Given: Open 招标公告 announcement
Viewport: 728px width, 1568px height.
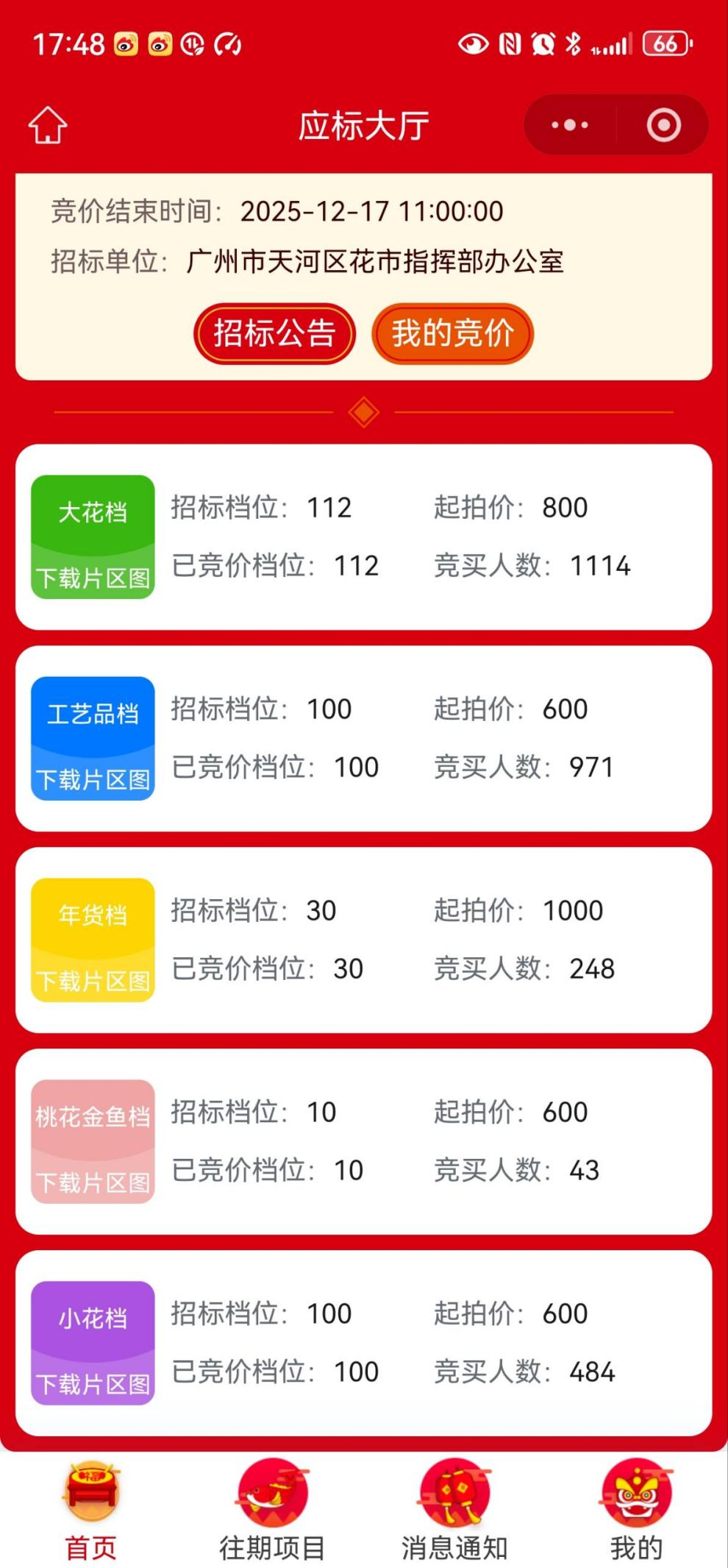Looking at the screenshot, I should coord(274,333).
